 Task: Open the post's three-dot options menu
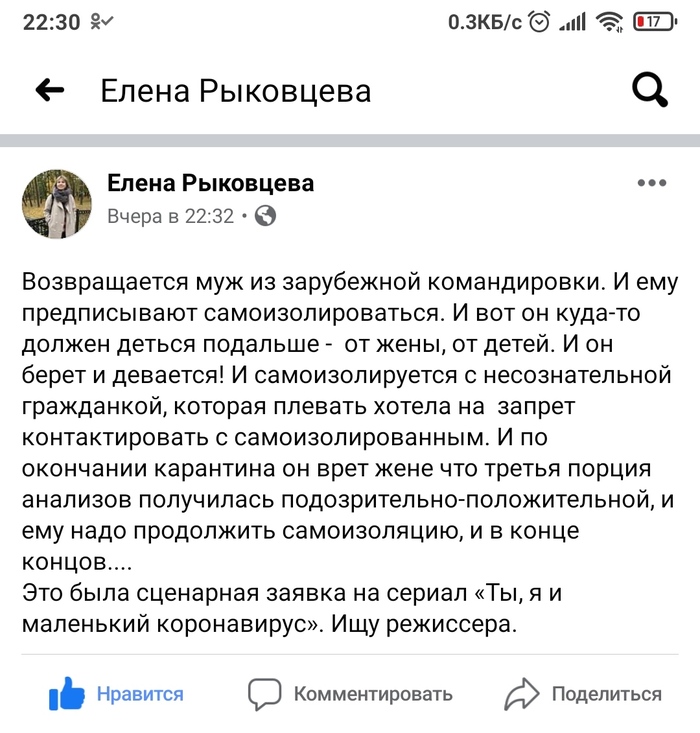click(651, 183)
